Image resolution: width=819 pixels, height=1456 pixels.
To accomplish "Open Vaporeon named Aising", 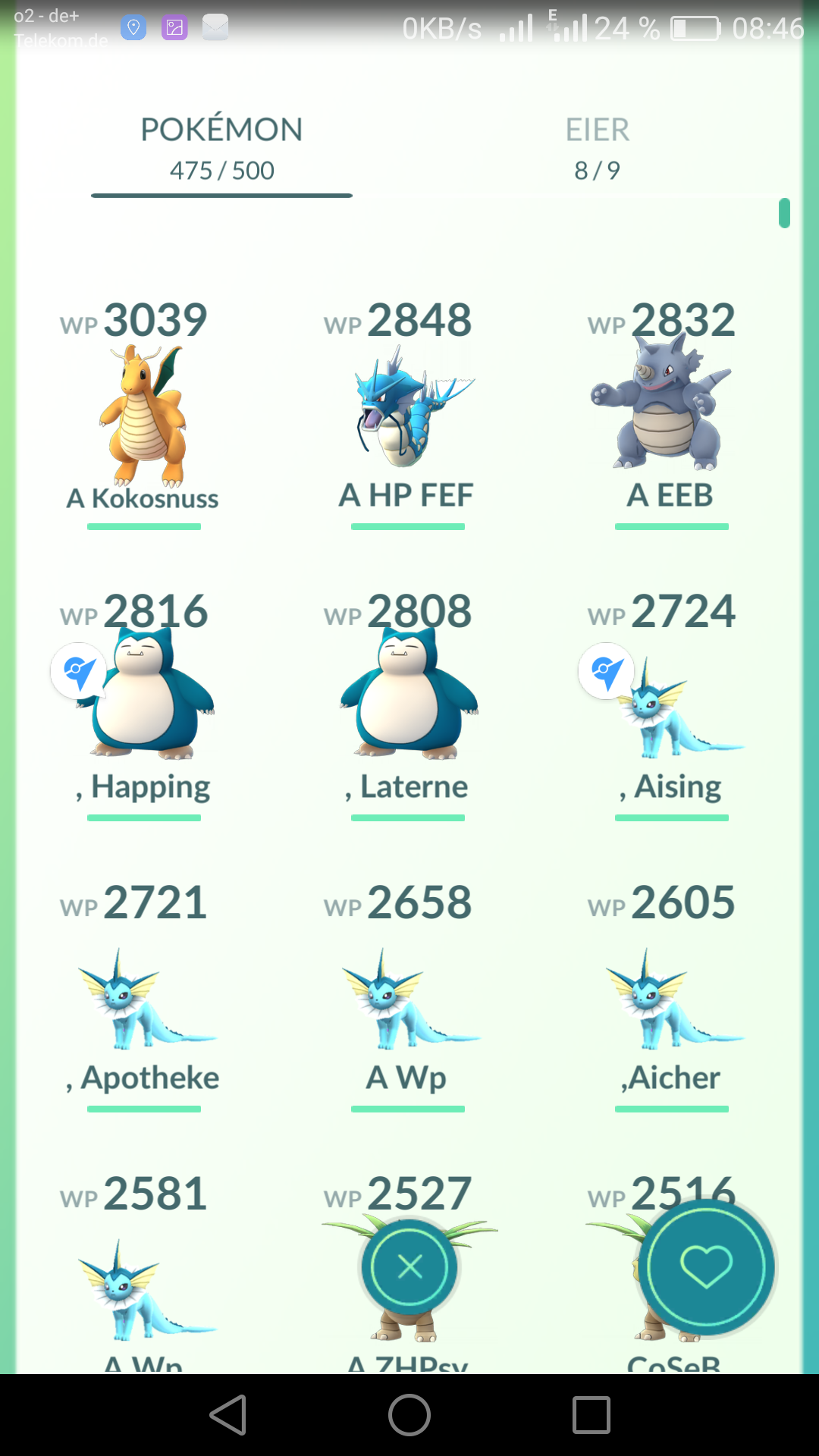I will 672,705.
